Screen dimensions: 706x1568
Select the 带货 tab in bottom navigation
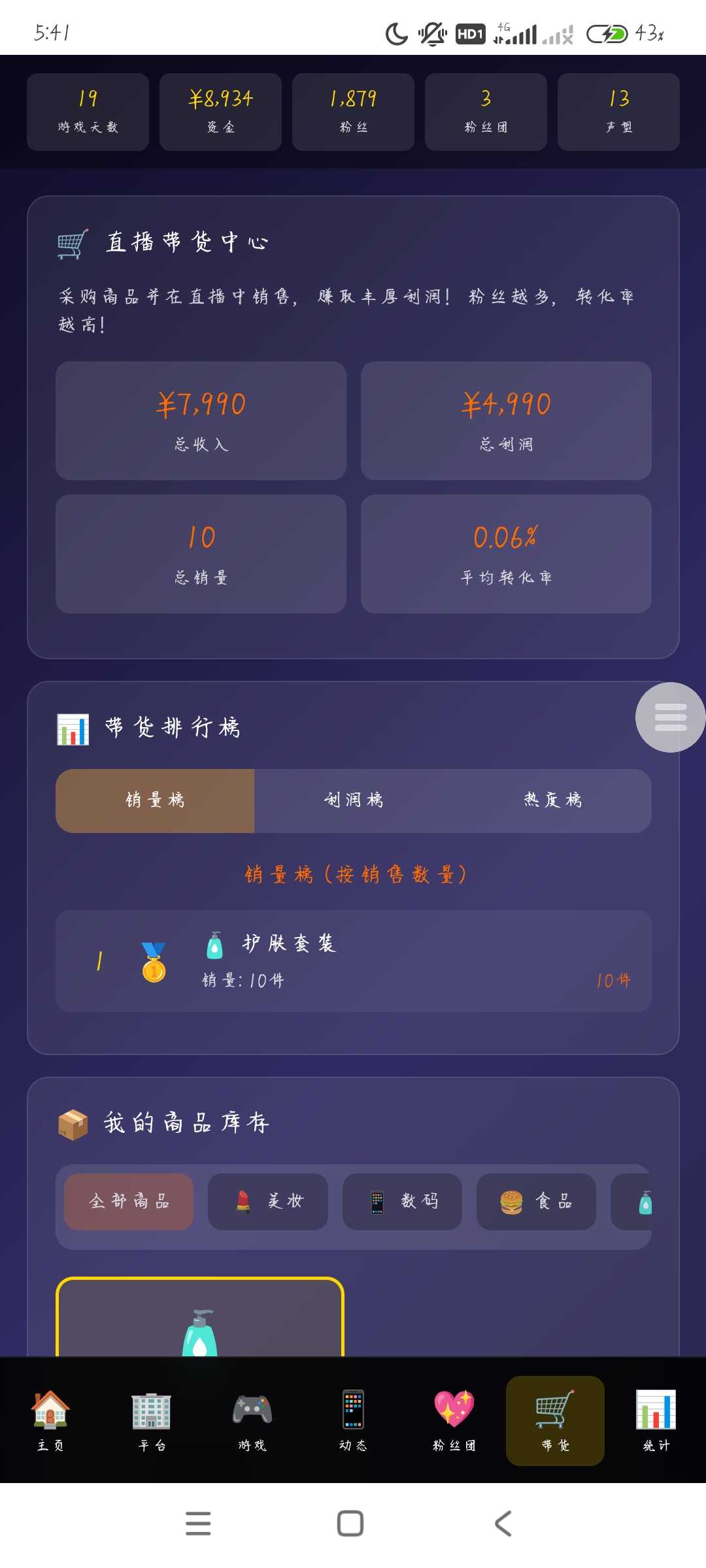point(555,1420)
